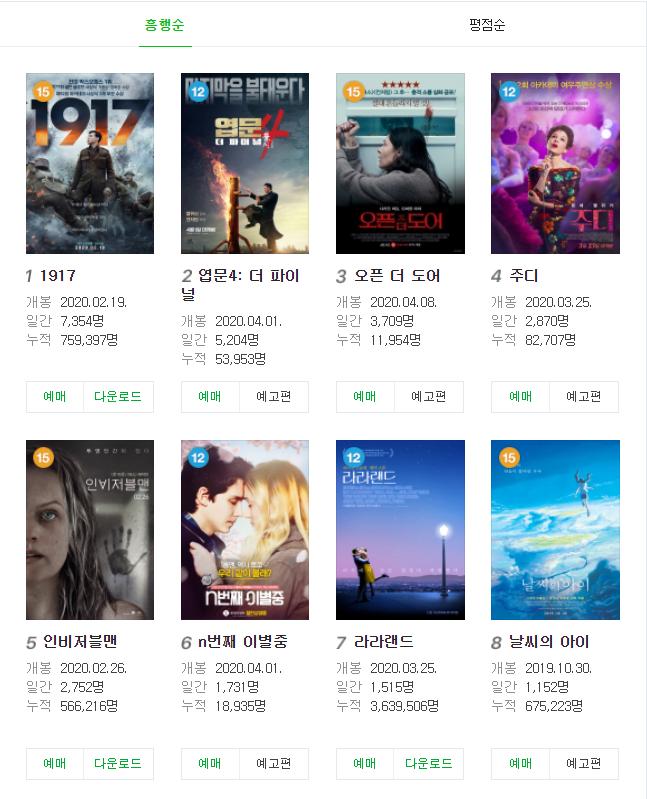The image size is (647, 799).
Task: Tap 다운로드 for 라라랜드
Action: (x=428, y=763)
